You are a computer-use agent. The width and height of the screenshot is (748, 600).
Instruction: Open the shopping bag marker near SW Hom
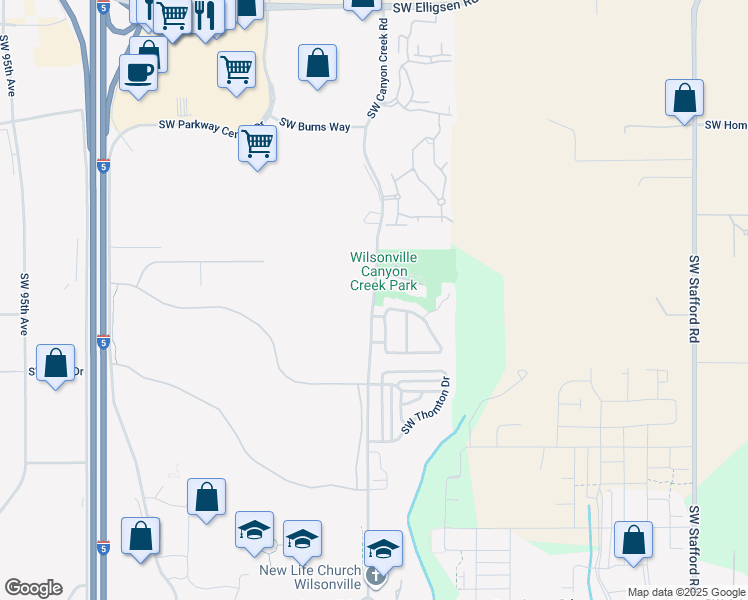pos(685,99)
